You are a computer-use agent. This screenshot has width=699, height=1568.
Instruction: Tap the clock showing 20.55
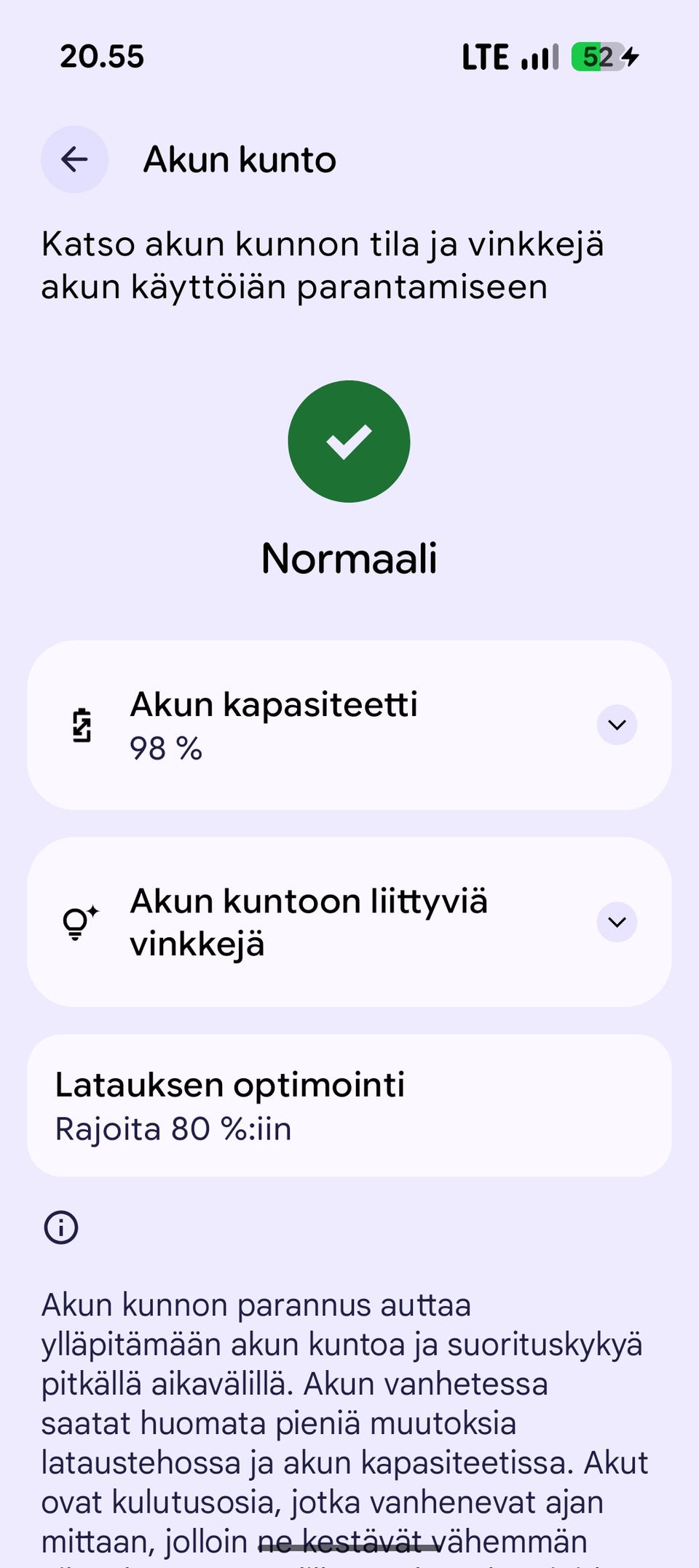coord(100,56)
